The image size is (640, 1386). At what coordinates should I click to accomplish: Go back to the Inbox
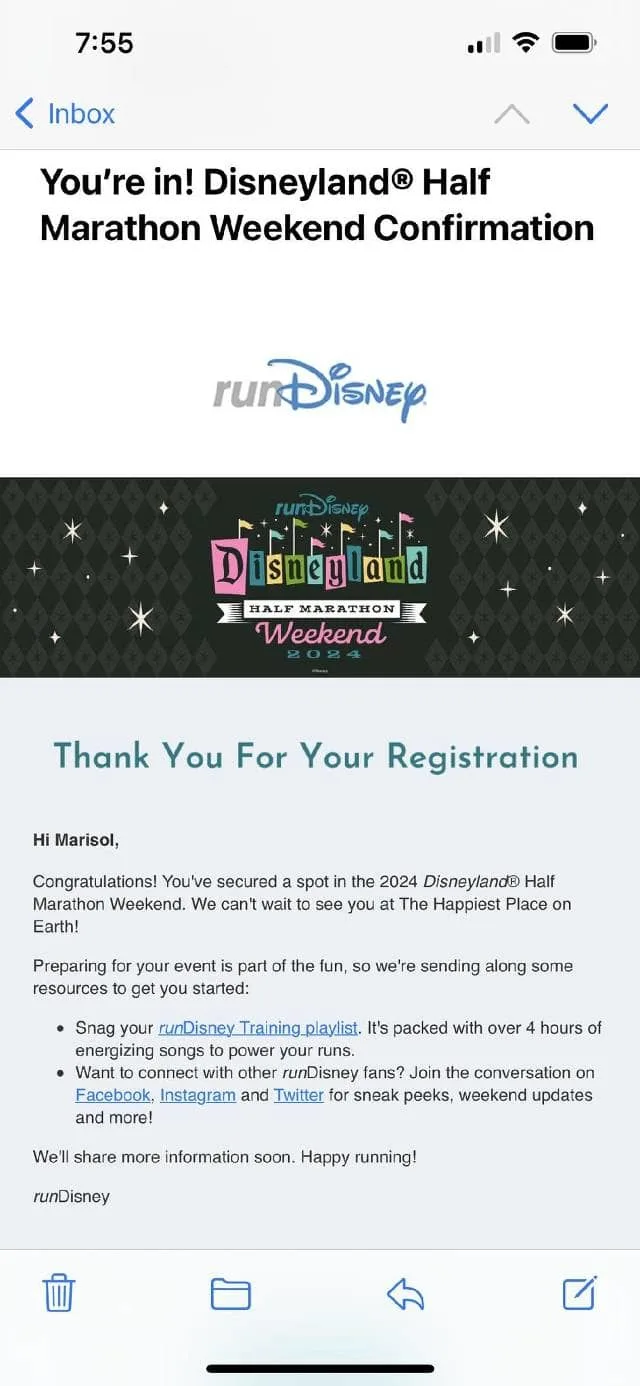[66, 114]
